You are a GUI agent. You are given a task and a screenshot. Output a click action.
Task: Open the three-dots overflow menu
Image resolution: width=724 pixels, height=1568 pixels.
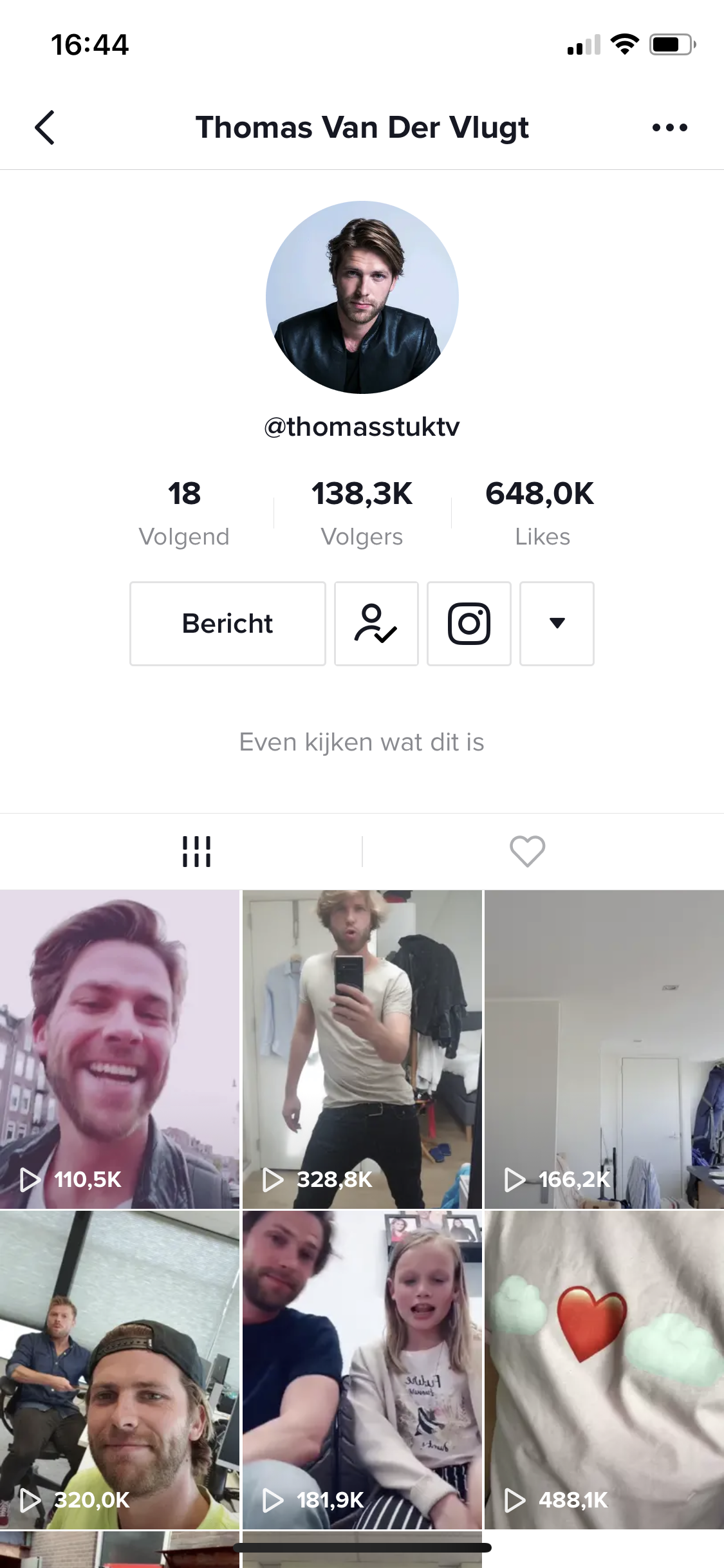(x=669, y=127)
